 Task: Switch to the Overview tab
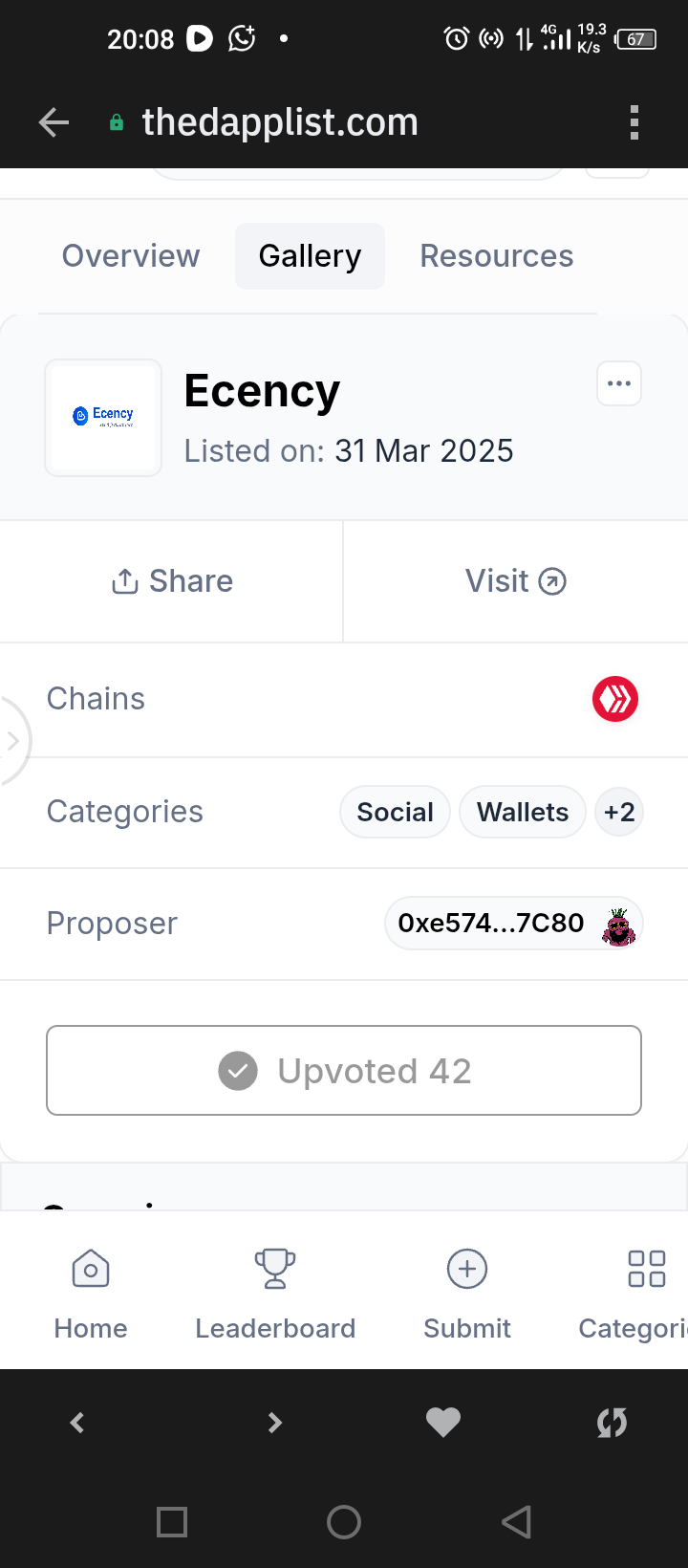coord(131,256)
